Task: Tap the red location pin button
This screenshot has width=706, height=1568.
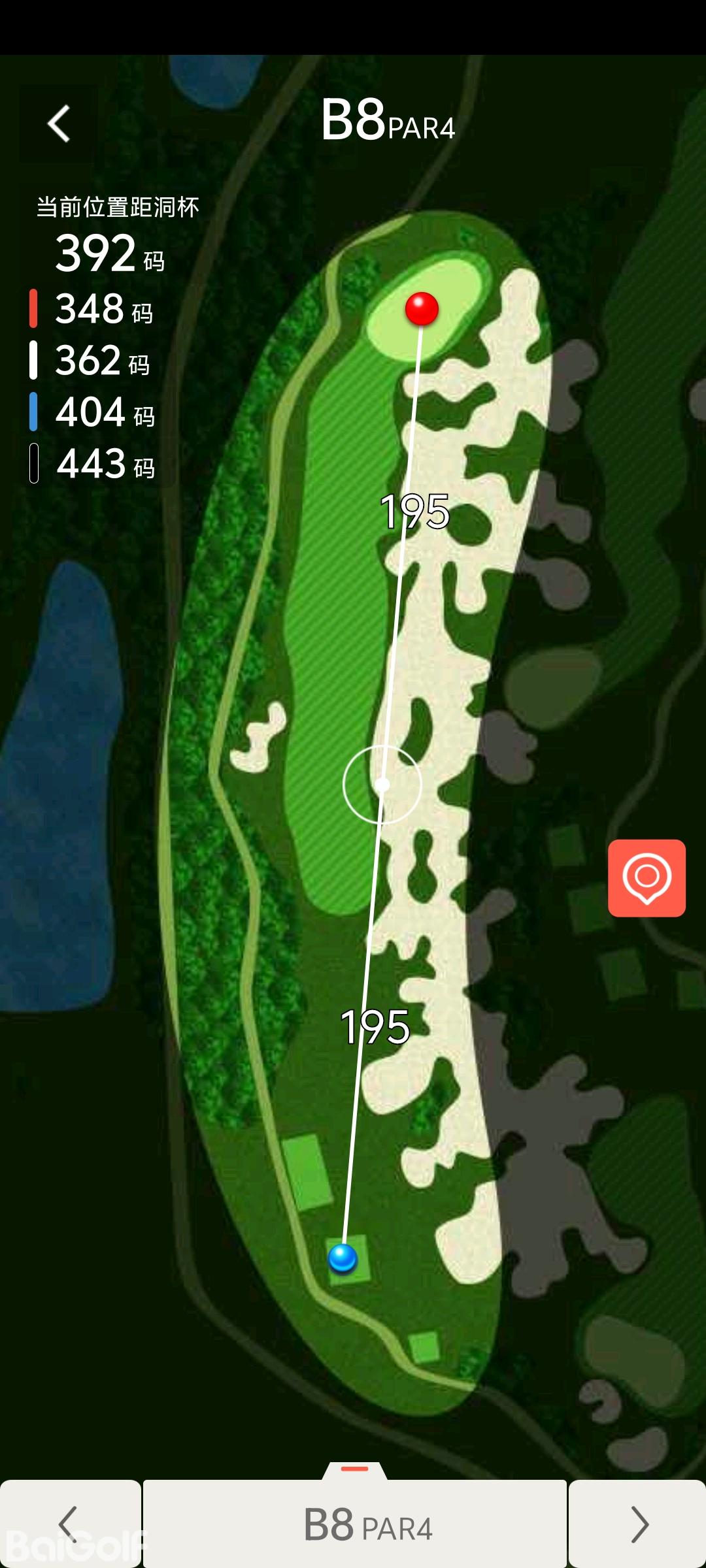Action: (647, 878)
